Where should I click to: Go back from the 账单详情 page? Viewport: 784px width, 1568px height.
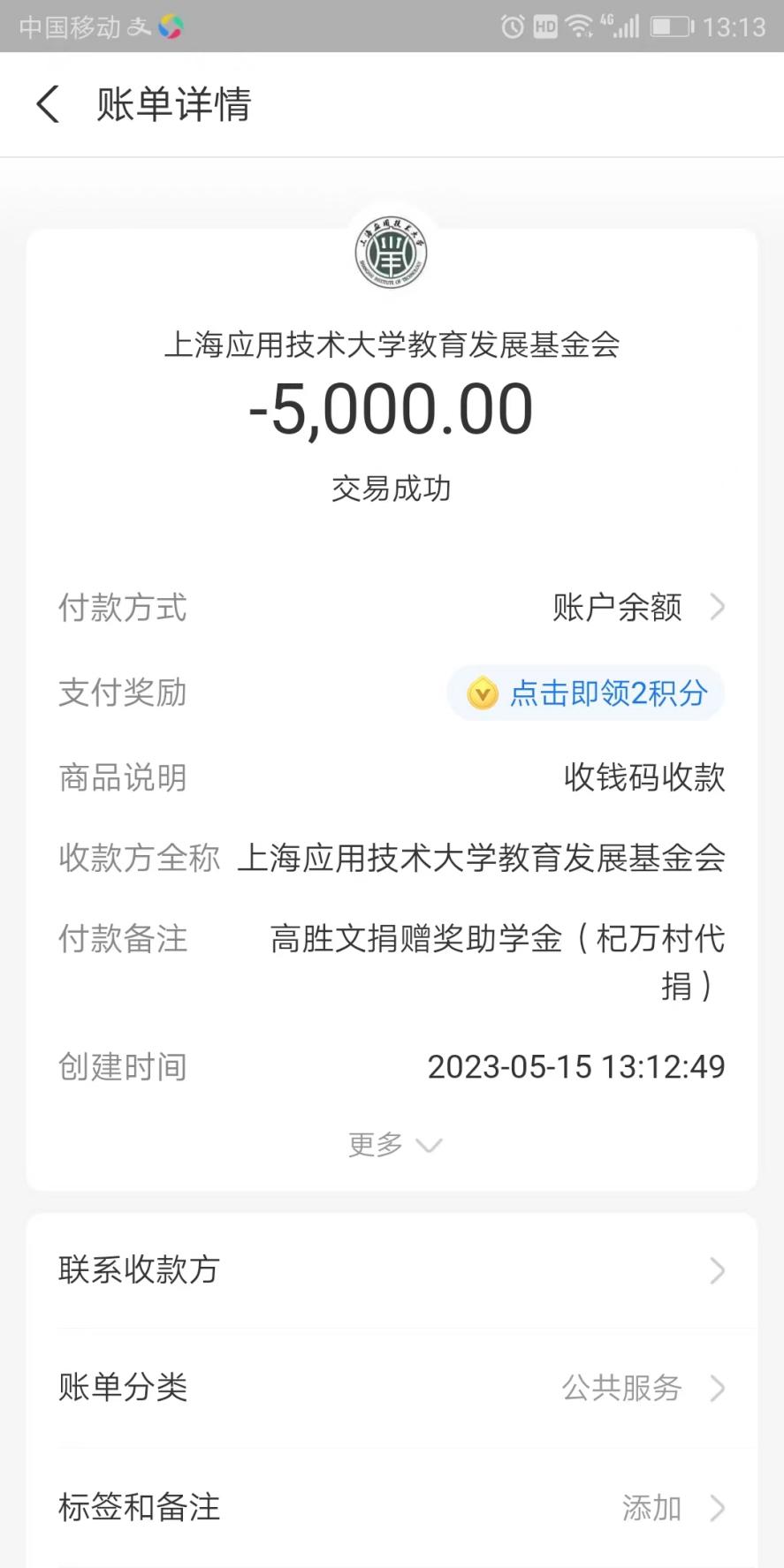coord(48,104)
